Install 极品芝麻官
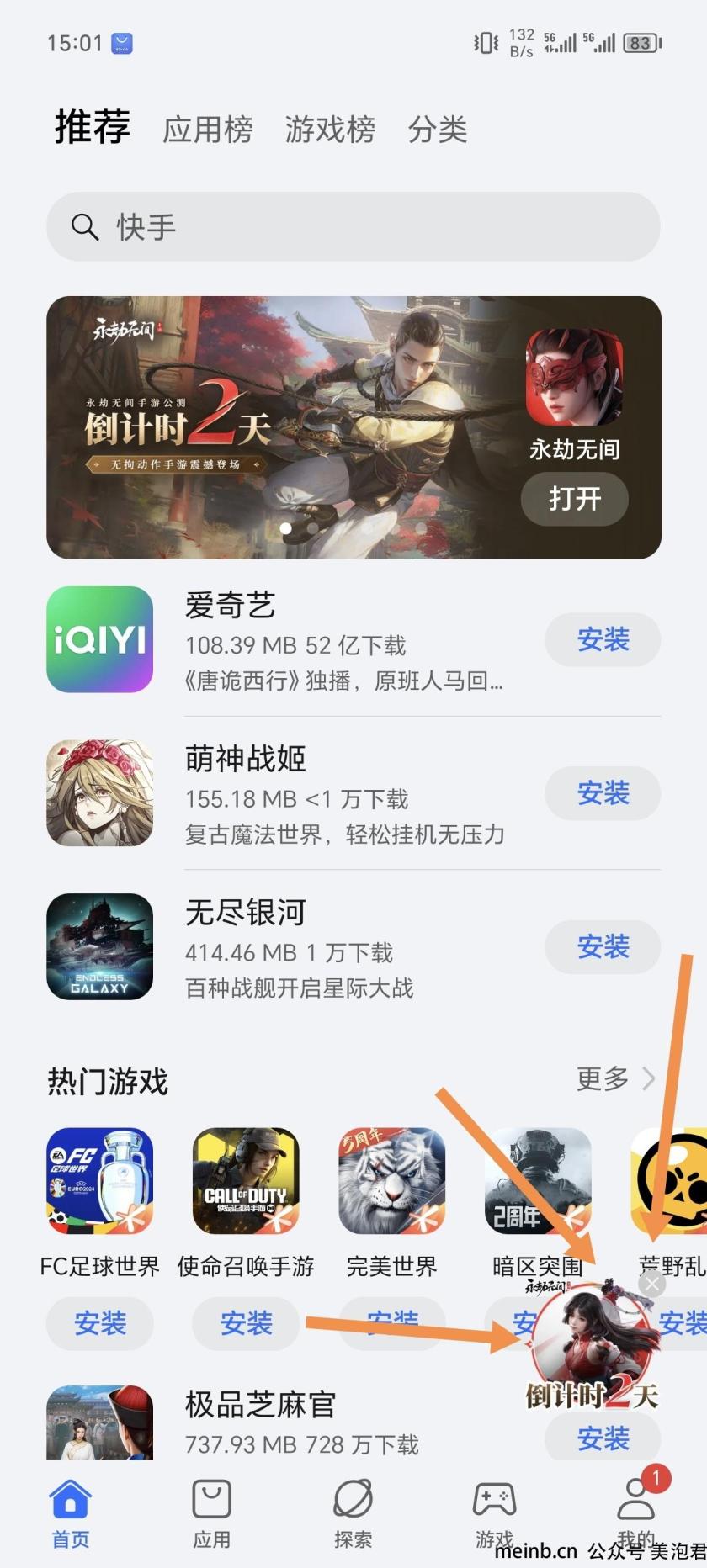 (603, 1438)
